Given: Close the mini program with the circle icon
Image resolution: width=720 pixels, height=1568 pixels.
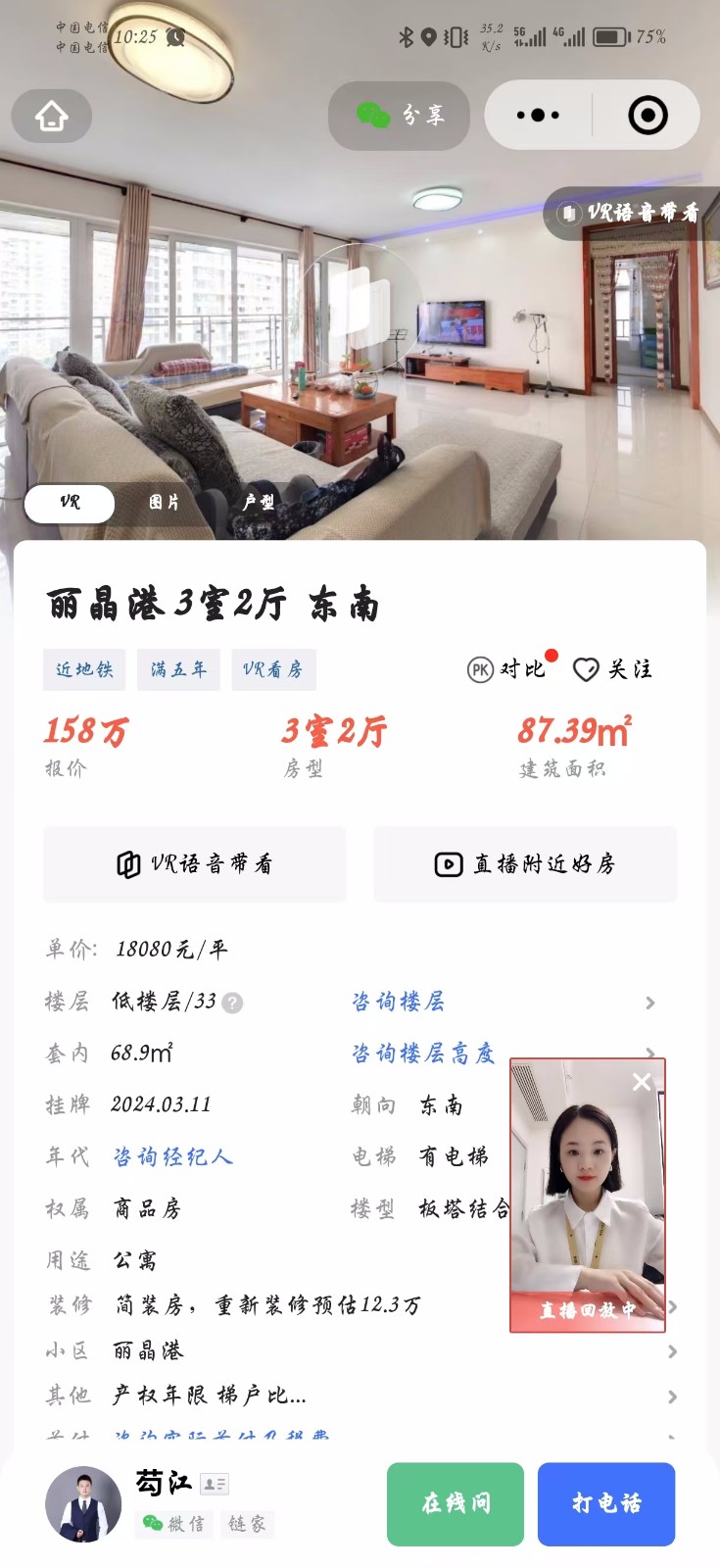Looking at the screenshot, I should pos(648,116).
